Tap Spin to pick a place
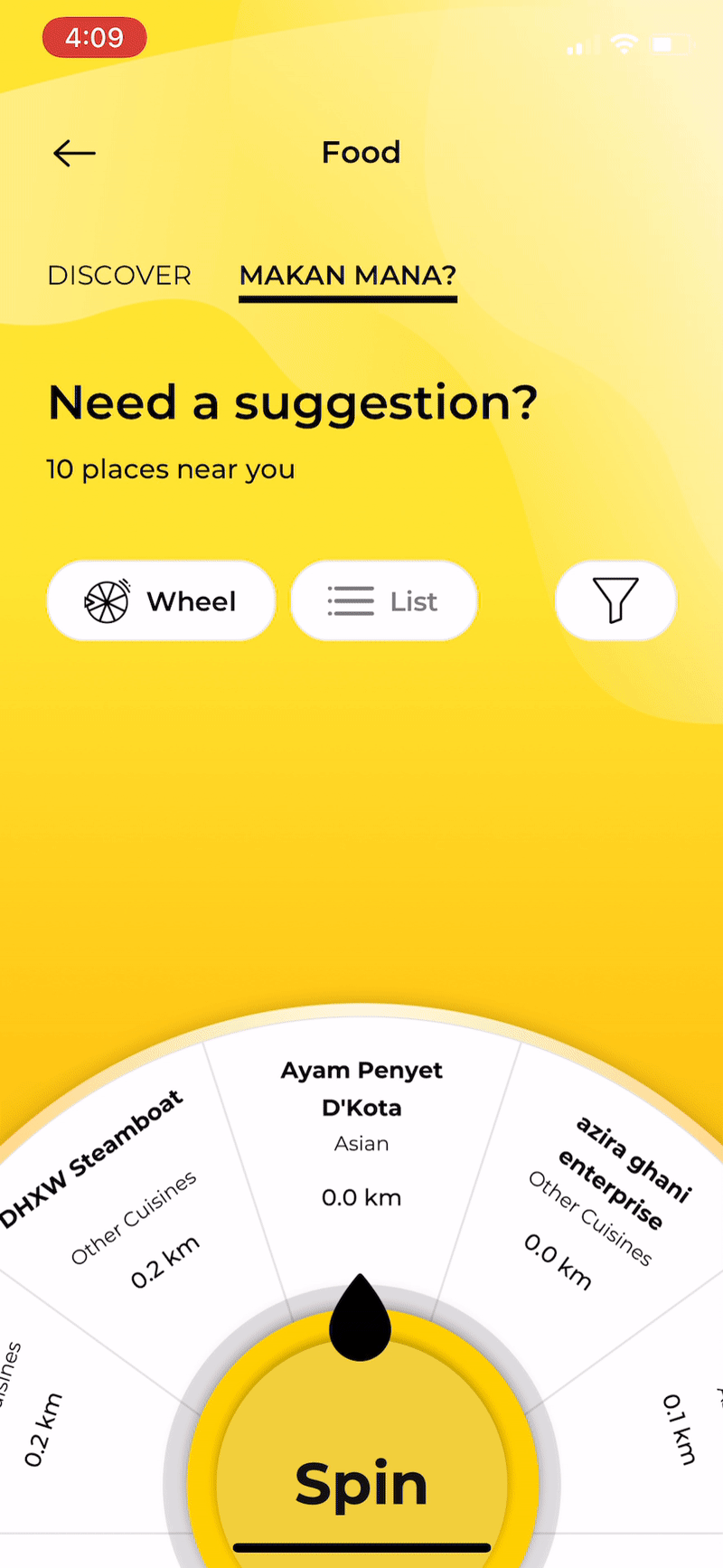This screenshot has width=723, height=1568. pos(361,1485)
